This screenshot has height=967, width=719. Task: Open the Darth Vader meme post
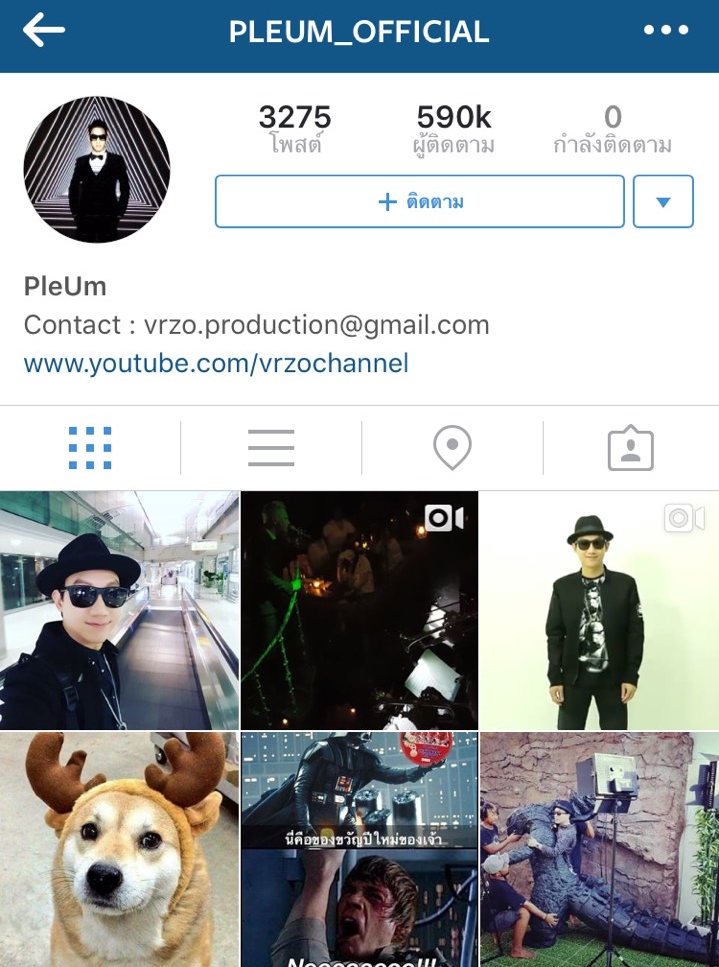(x=360, y=850)
